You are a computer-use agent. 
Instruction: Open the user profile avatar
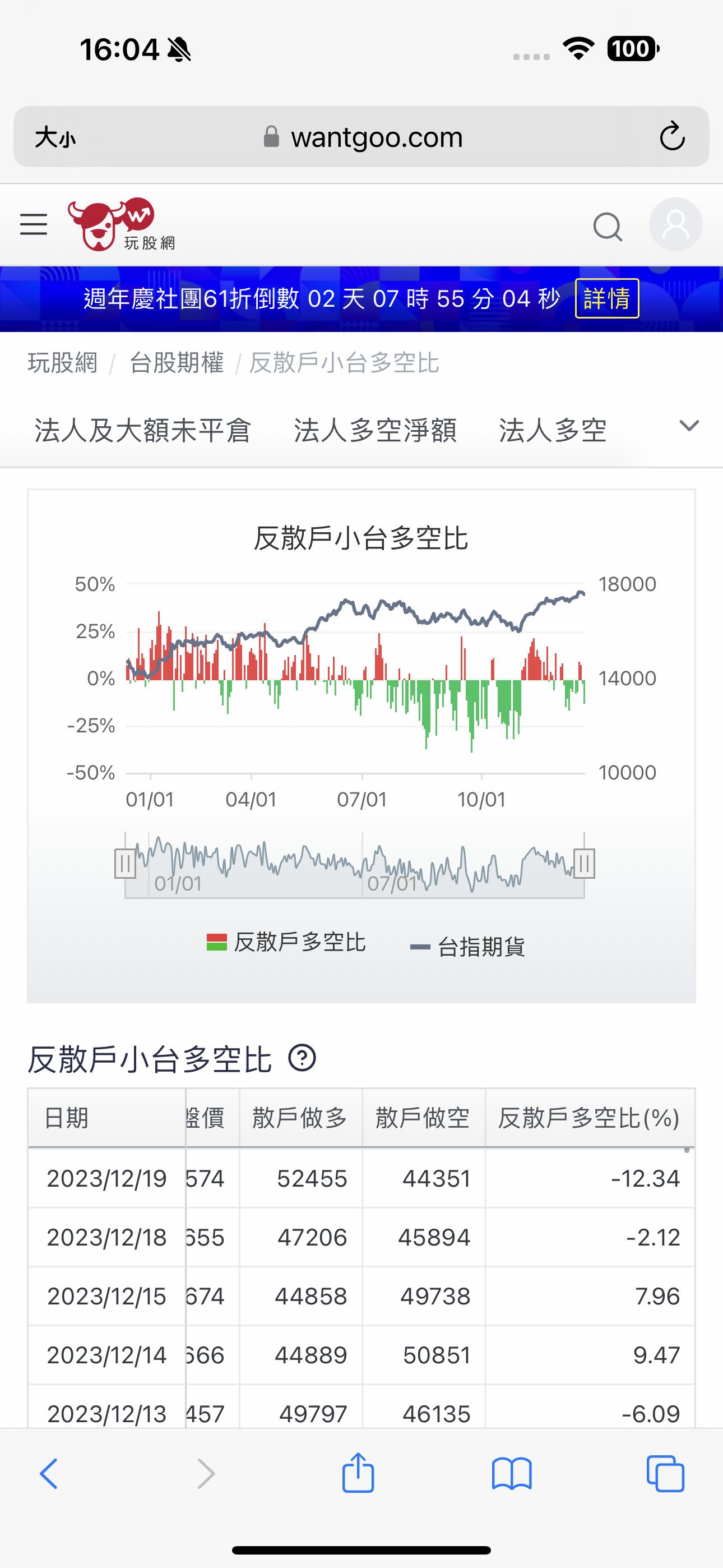[x=675, y=225]
